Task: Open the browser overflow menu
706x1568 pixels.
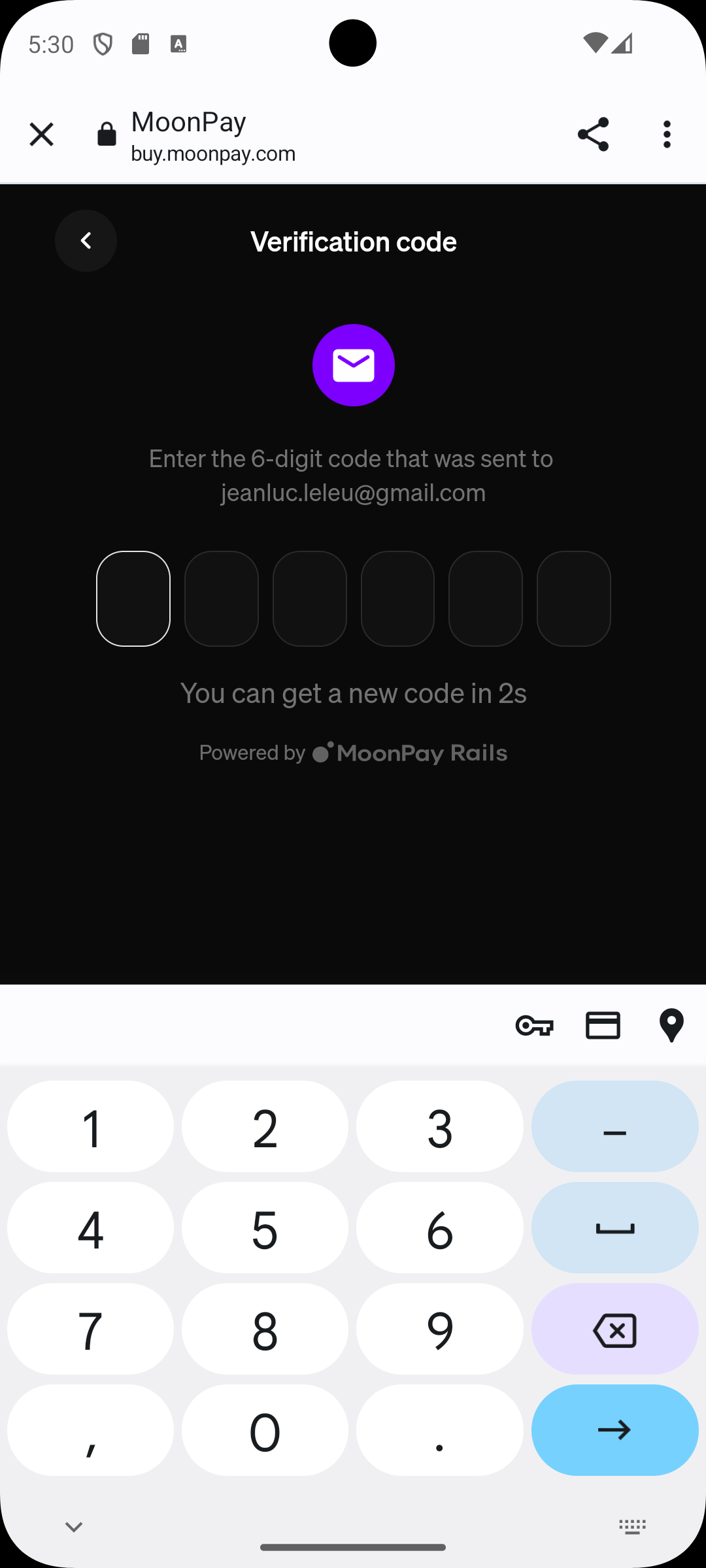Action: click(x=667, y=135)
